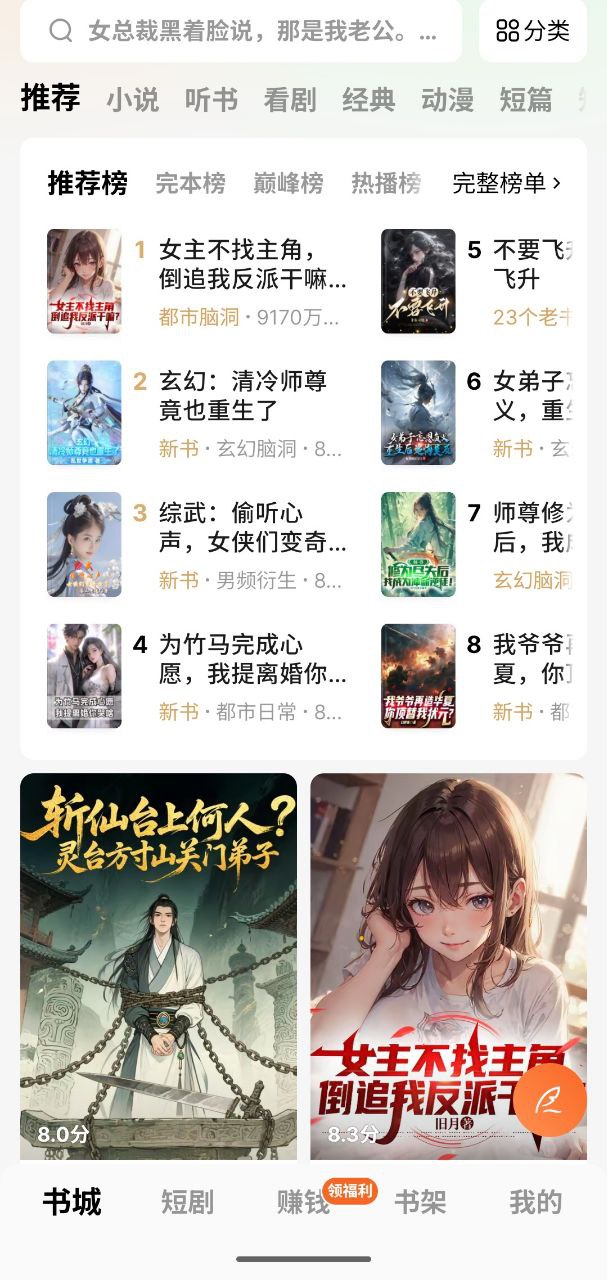Image resolution: width=607 pixels, height=1280 pixels.
Task: Open the 赚钱 bottom tab
Action: pos(303,1202)
